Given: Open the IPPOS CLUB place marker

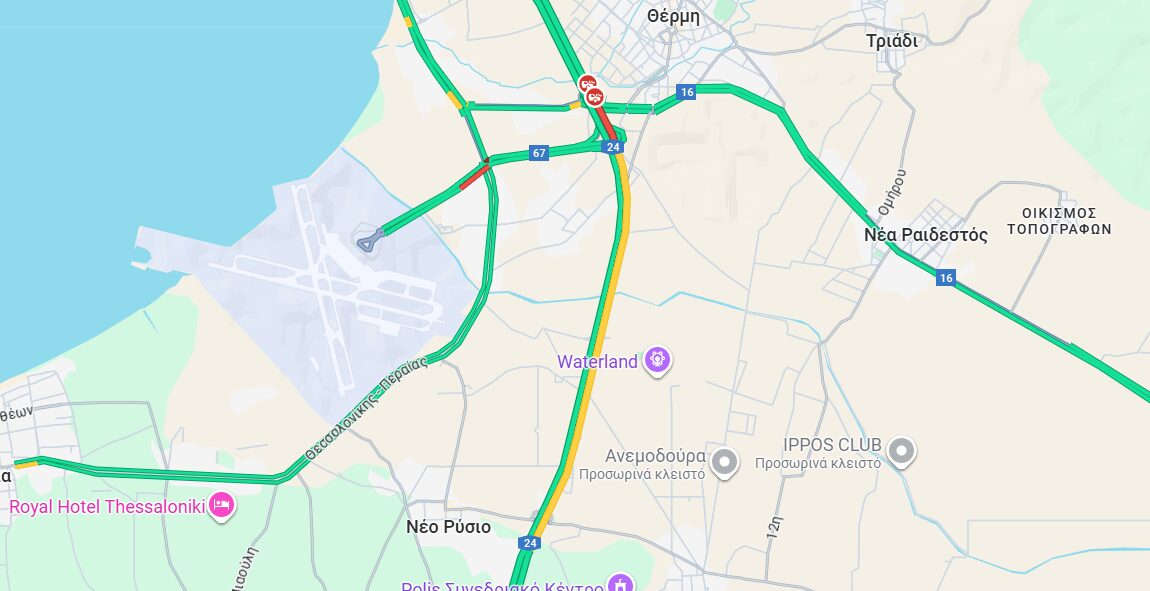Looking at the screenshot, I should [x=901, y=452].
